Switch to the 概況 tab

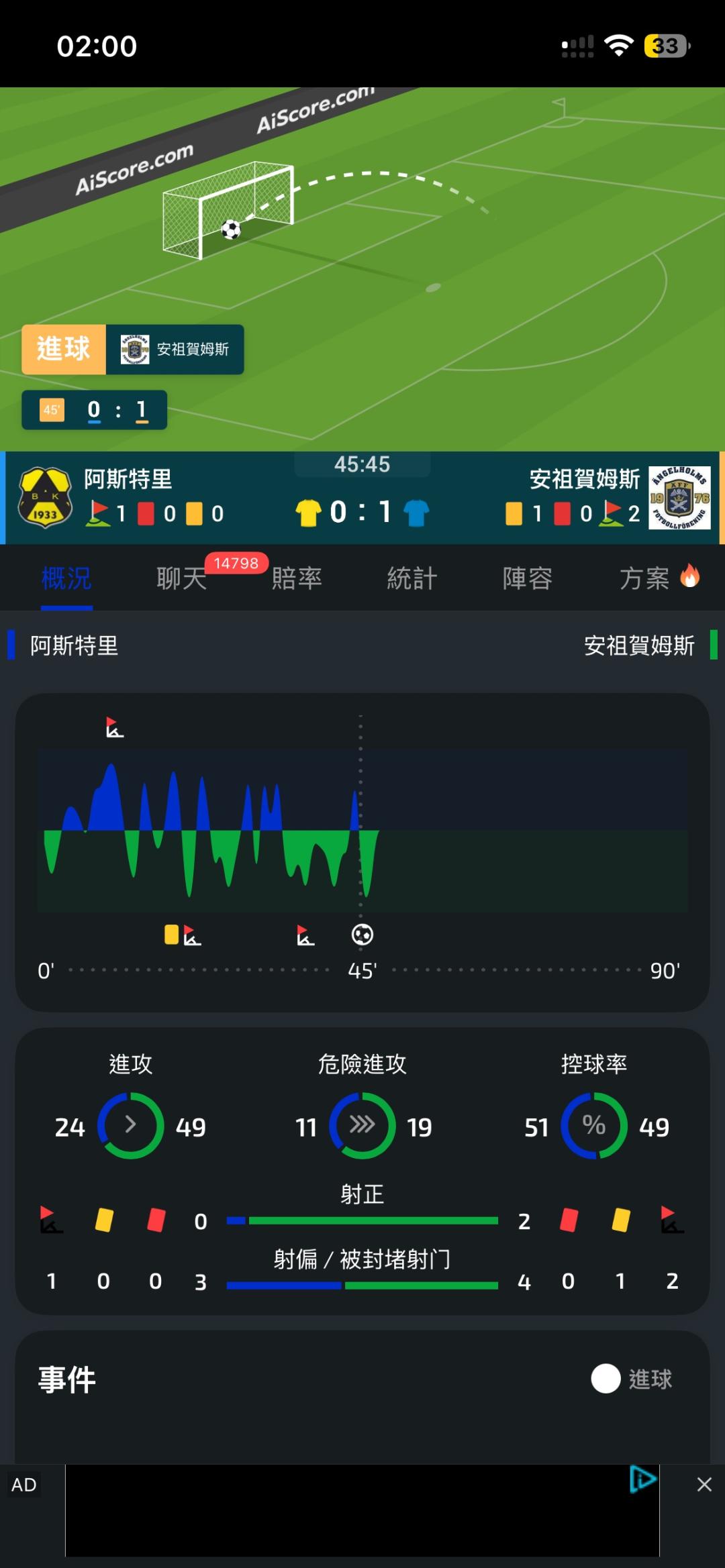coord(66,578)
